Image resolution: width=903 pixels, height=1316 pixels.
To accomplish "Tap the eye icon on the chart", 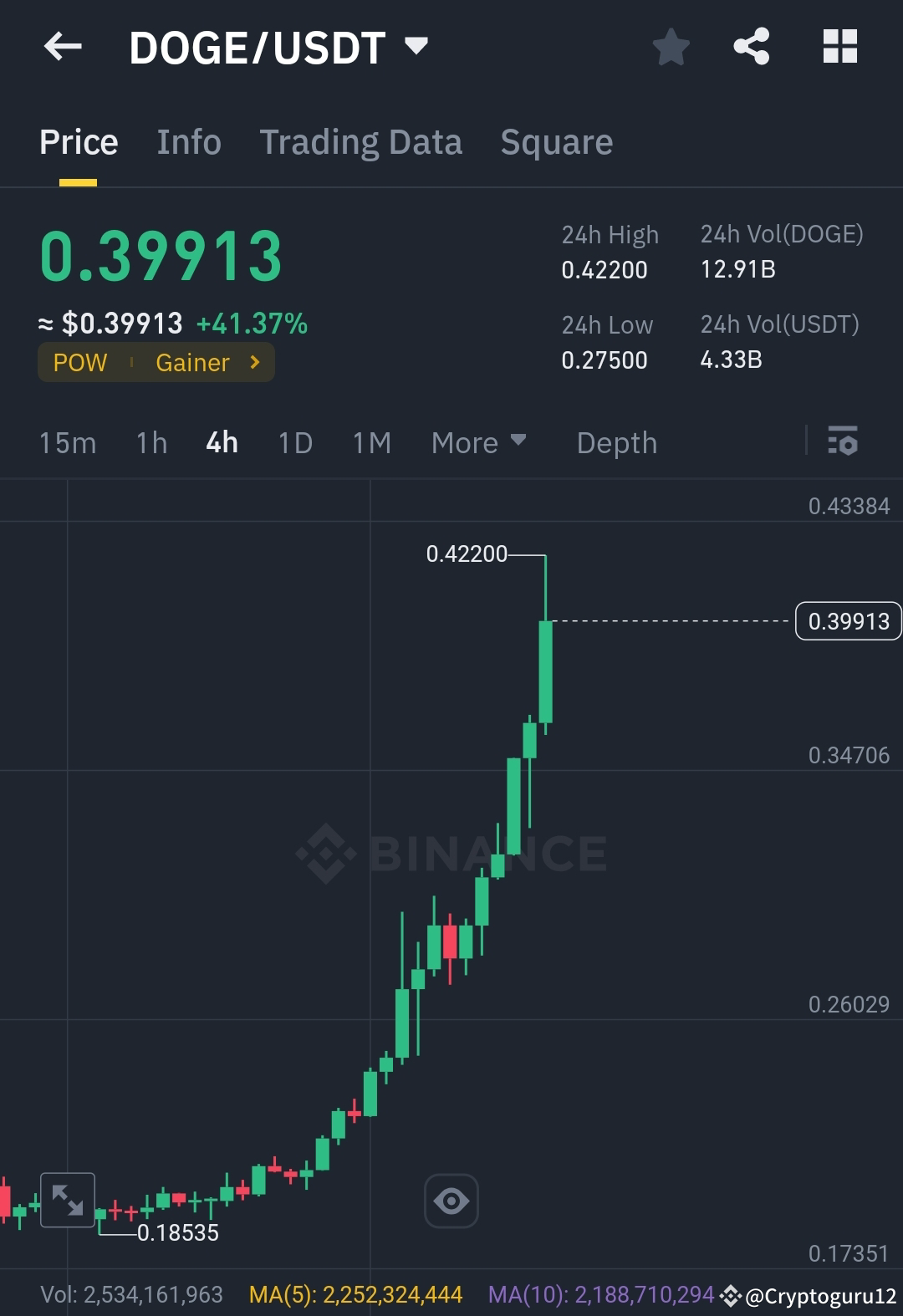I will pos(451,1200).
